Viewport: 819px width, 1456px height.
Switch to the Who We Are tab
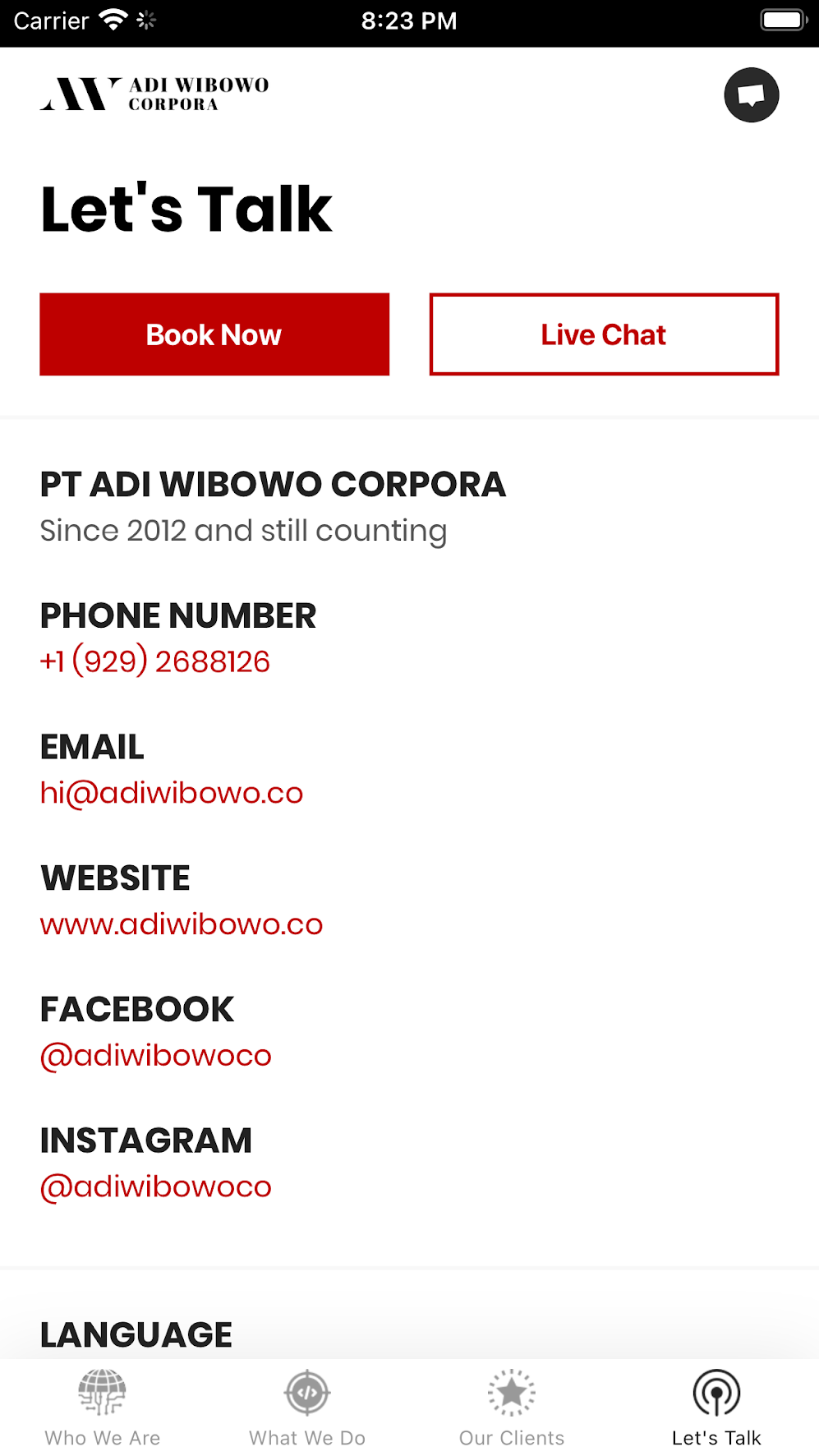click(103, 1408)
